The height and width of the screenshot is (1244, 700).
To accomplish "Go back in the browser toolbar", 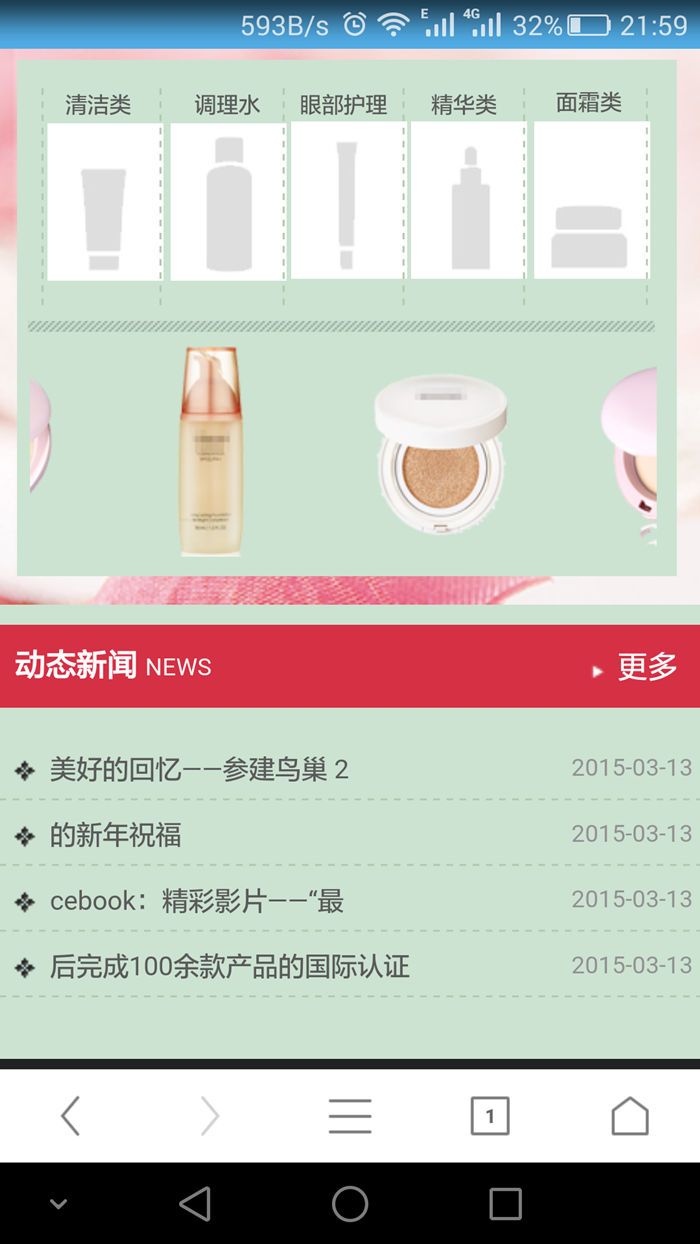I will tap(70, 1115).
